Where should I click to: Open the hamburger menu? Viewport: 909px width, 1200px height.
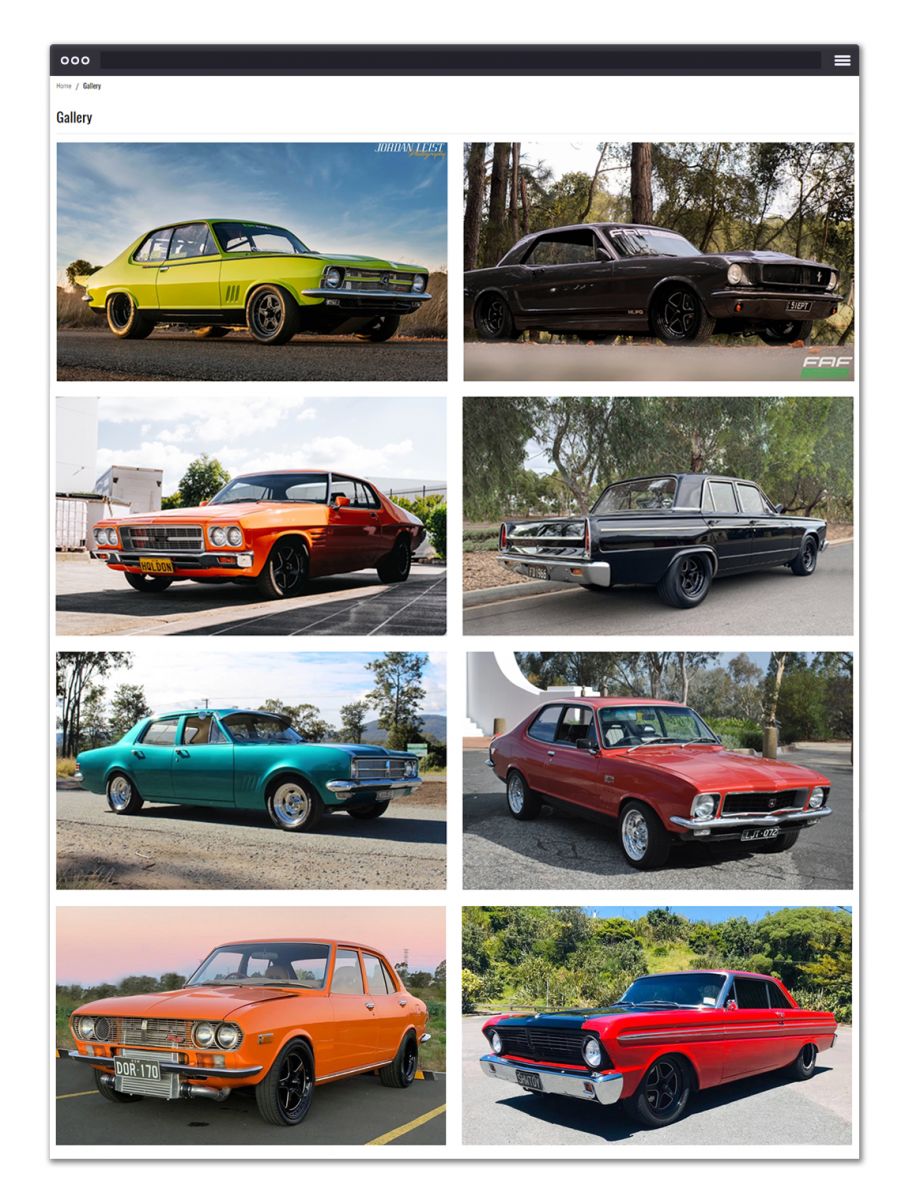tap(842, 60)
